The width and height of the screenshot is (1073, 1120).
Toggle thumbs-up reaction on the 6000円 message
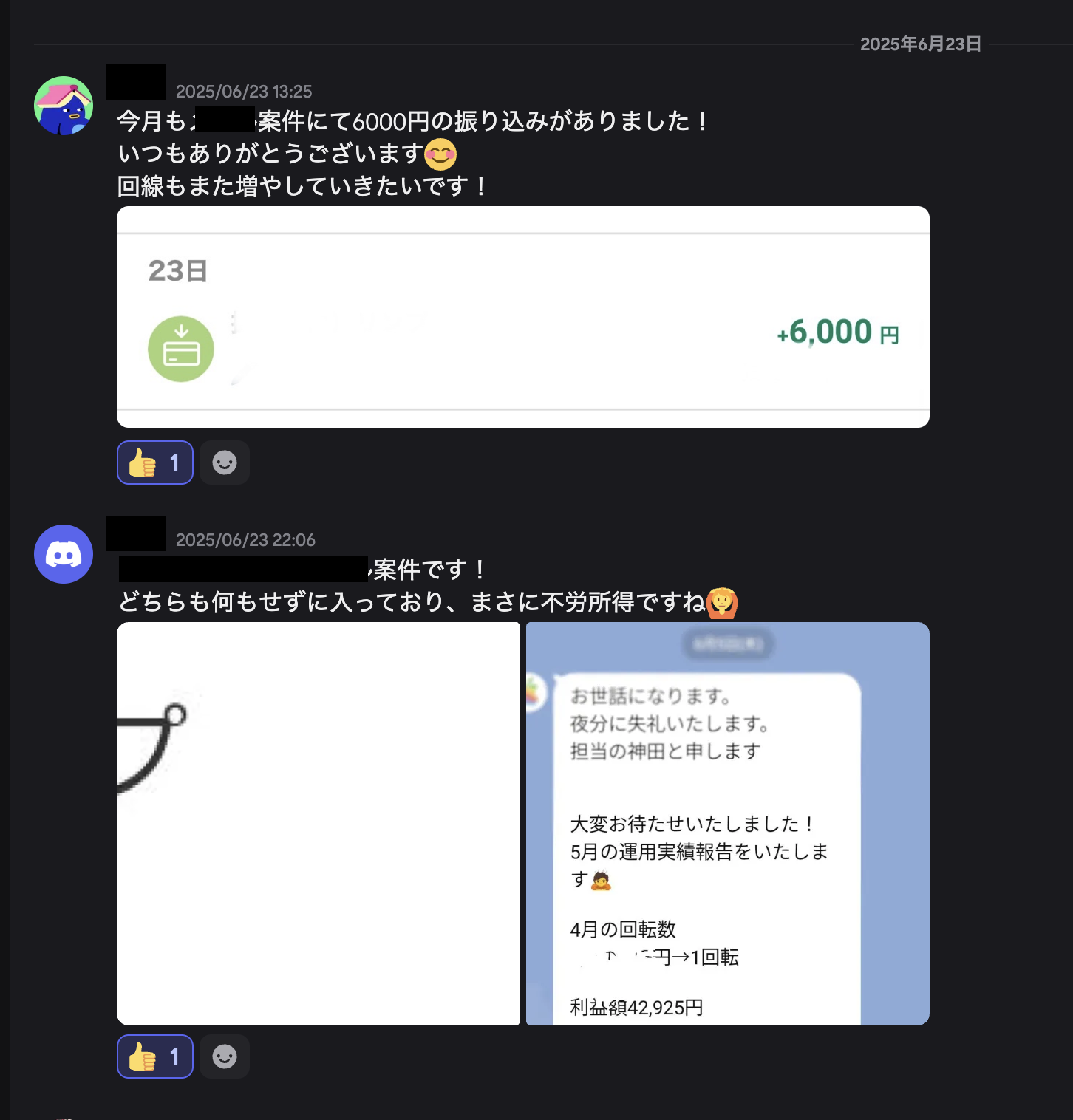tap(155, 462)
